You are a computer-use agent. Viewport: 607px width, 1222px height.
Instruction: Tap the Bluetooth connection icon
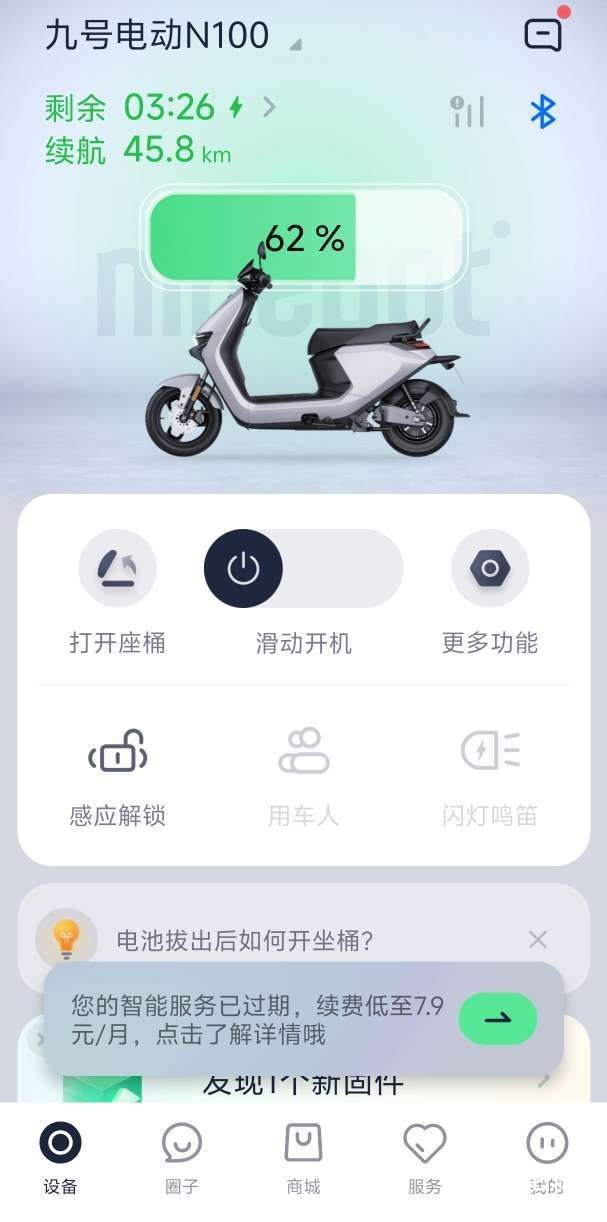[542, 111]
